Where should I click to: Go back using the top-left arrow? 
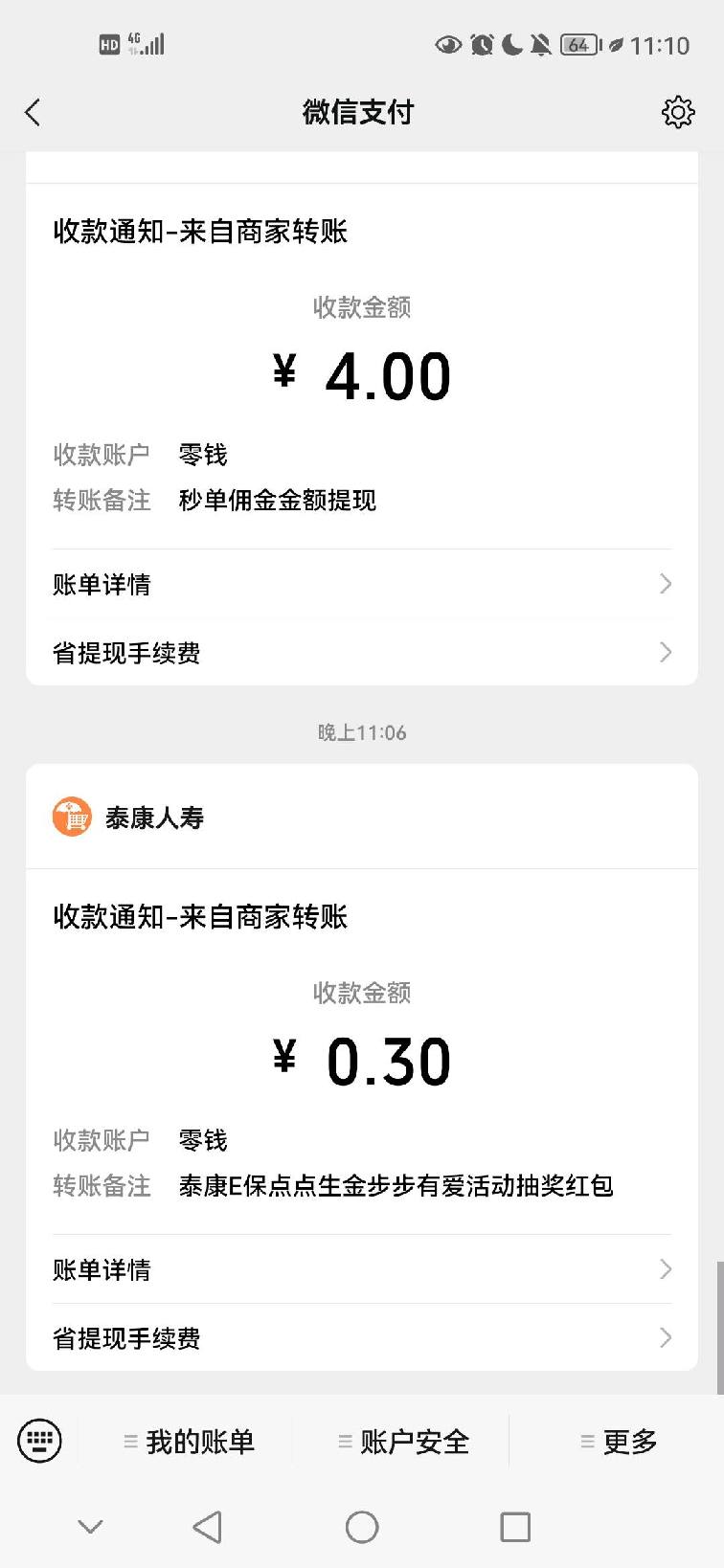click(33, 113)
